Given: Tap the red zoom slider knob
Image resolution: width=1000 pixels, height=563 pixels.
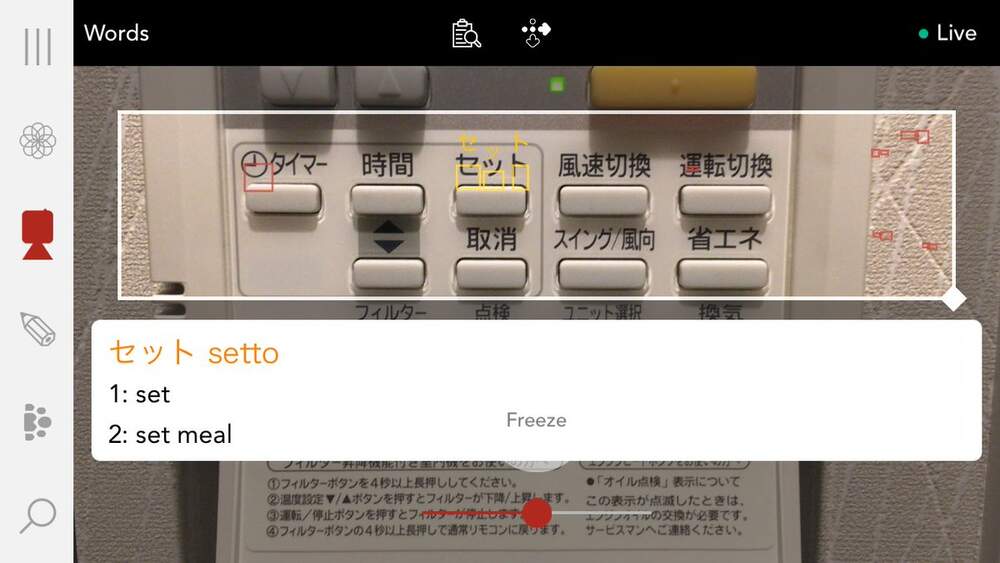Looking at the screenshot, I should 537,514.
